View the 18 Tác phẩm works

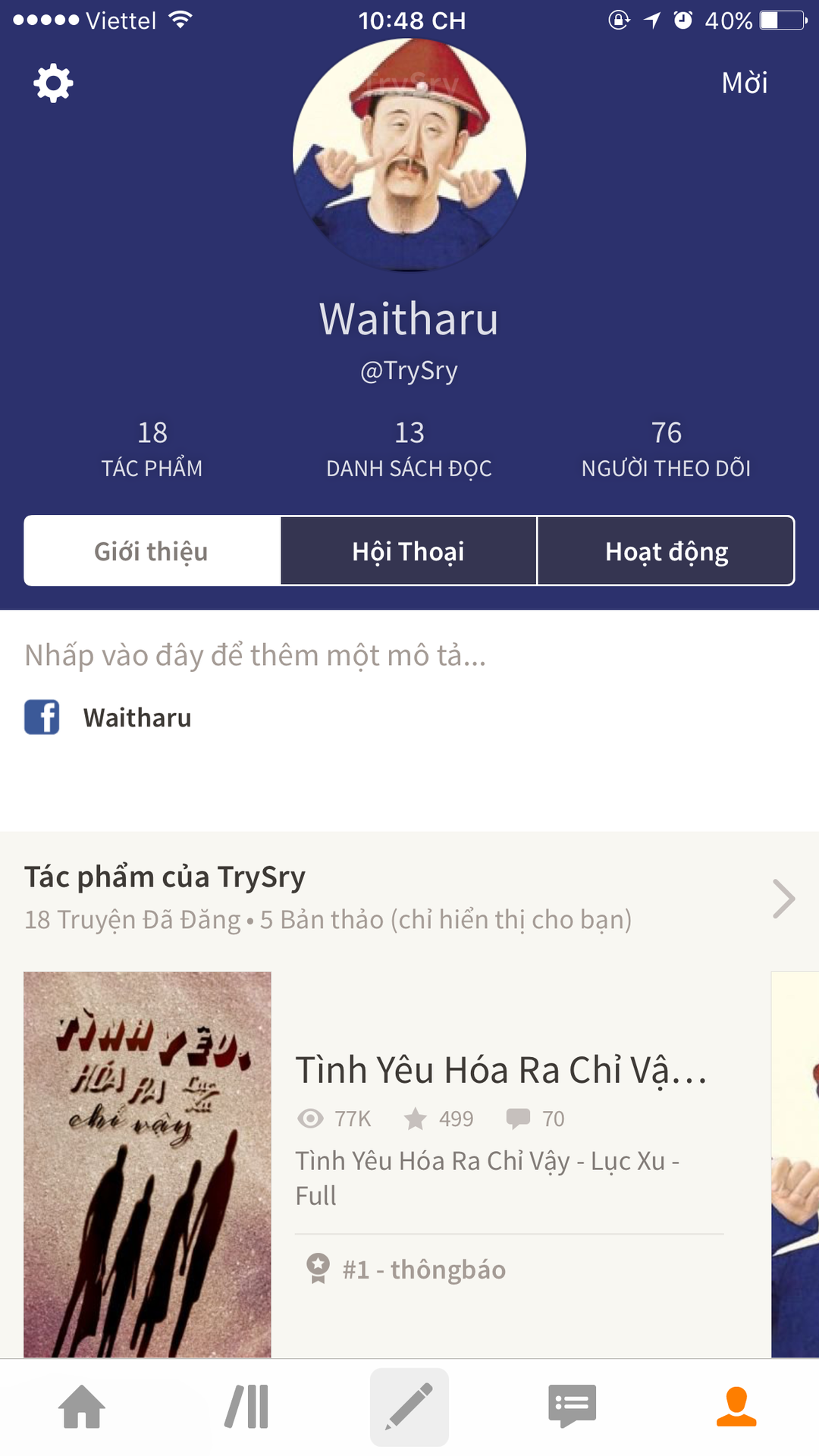coord(152,449)
